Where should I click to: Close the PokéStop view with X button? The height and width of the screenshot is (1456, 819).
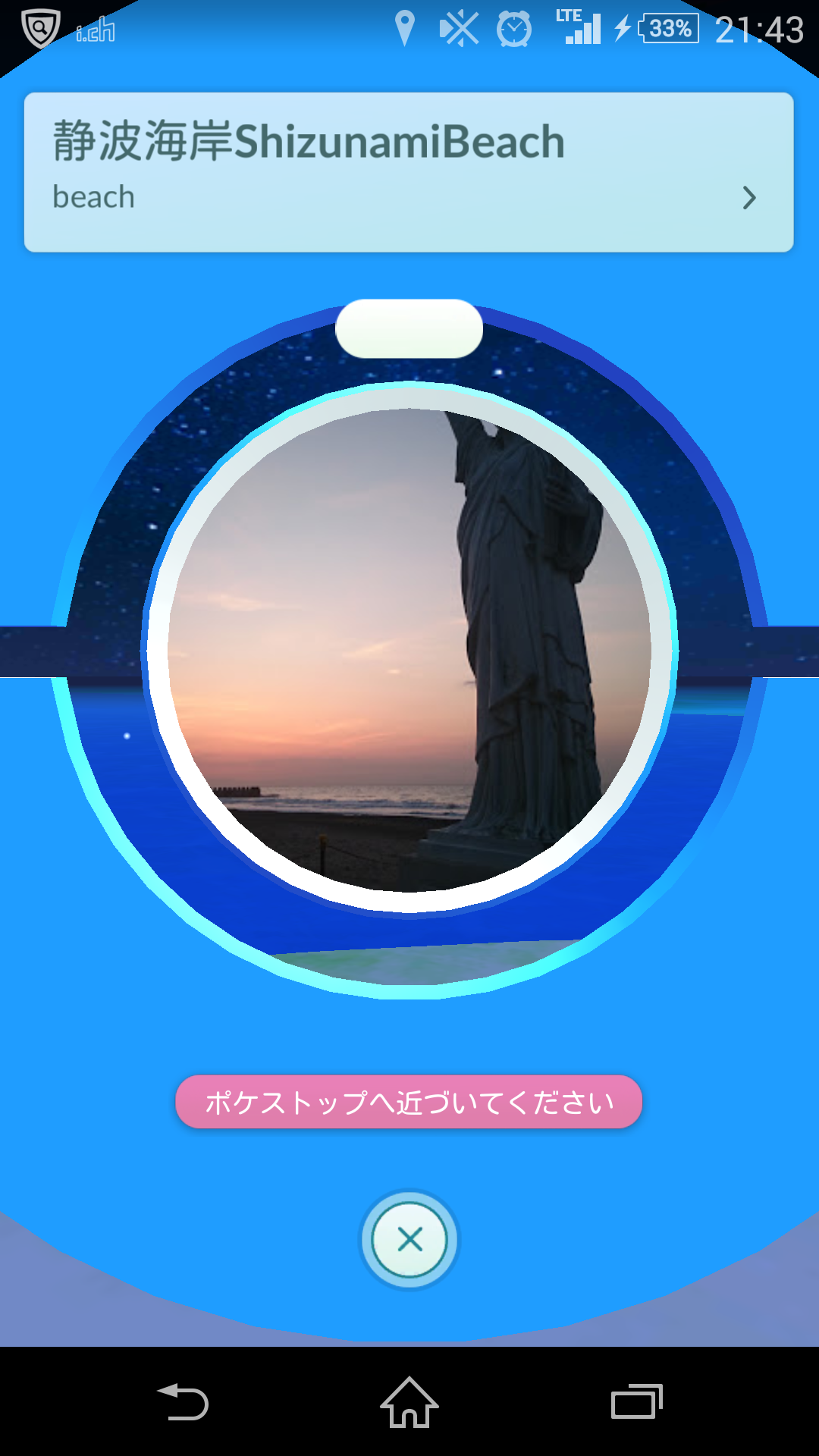(409, 1240)
